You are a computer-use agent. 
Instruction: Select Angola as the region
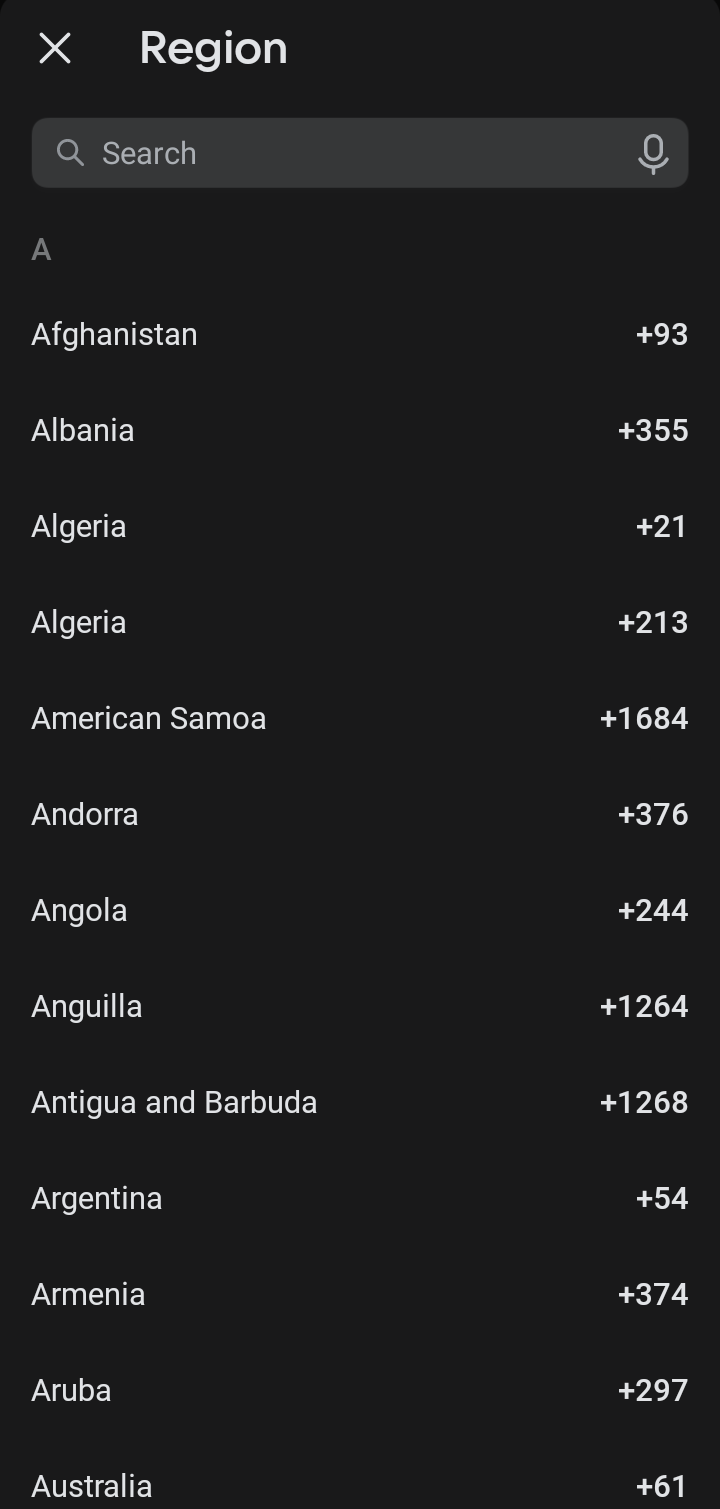pos(360,910)
